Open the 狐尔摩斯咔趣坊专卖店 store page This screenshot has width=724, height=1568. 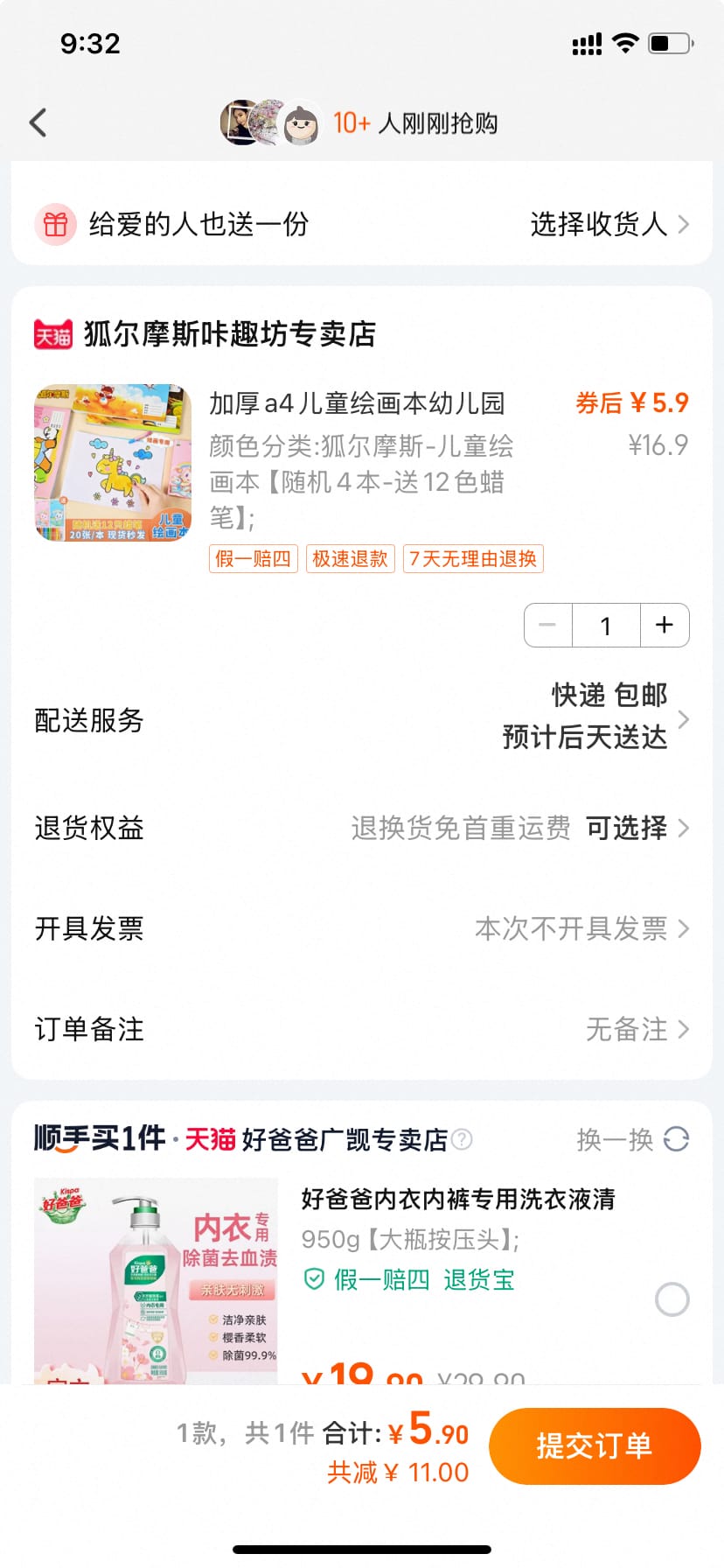[229, 333]
